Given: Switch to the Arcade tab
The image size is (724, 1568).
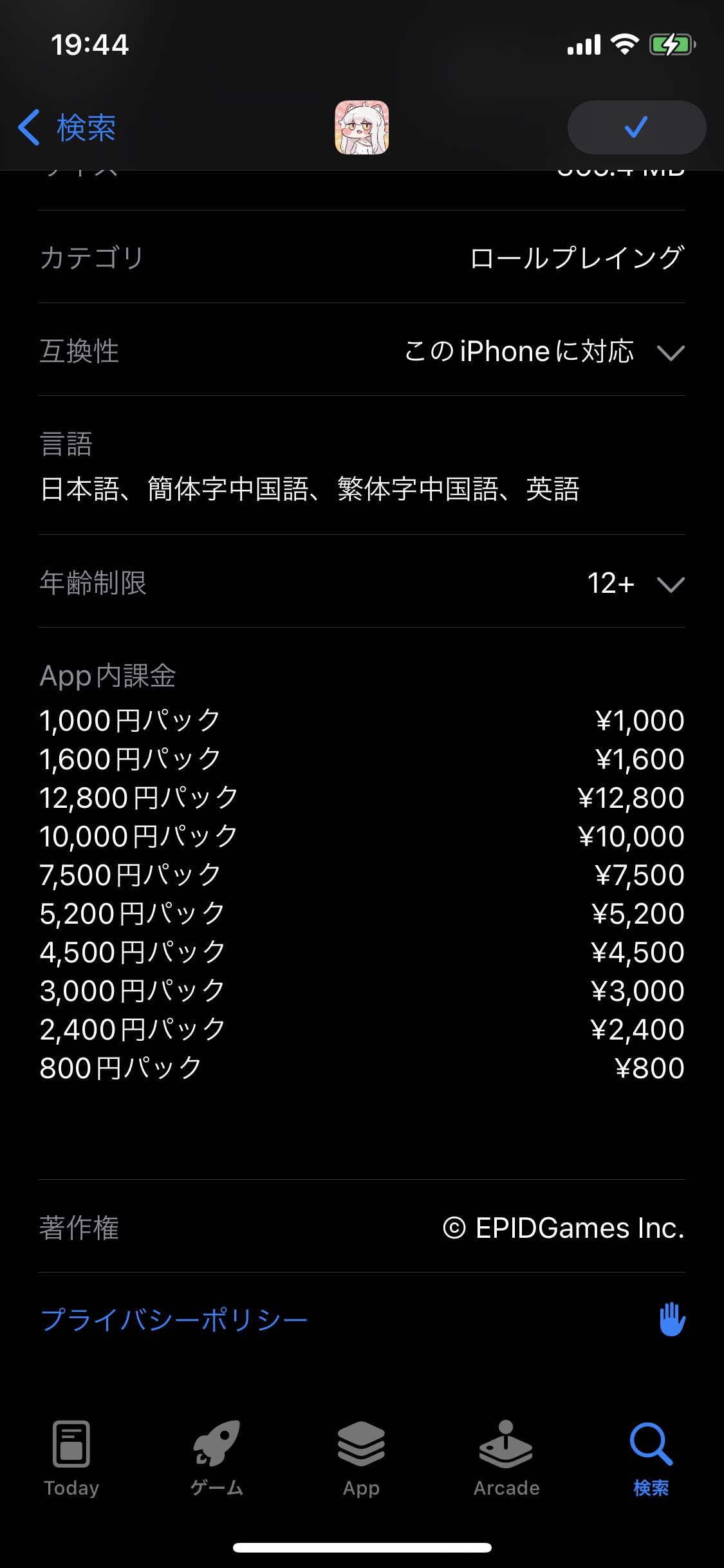Looking at the screenshot, I should [x=506, y=1459].
